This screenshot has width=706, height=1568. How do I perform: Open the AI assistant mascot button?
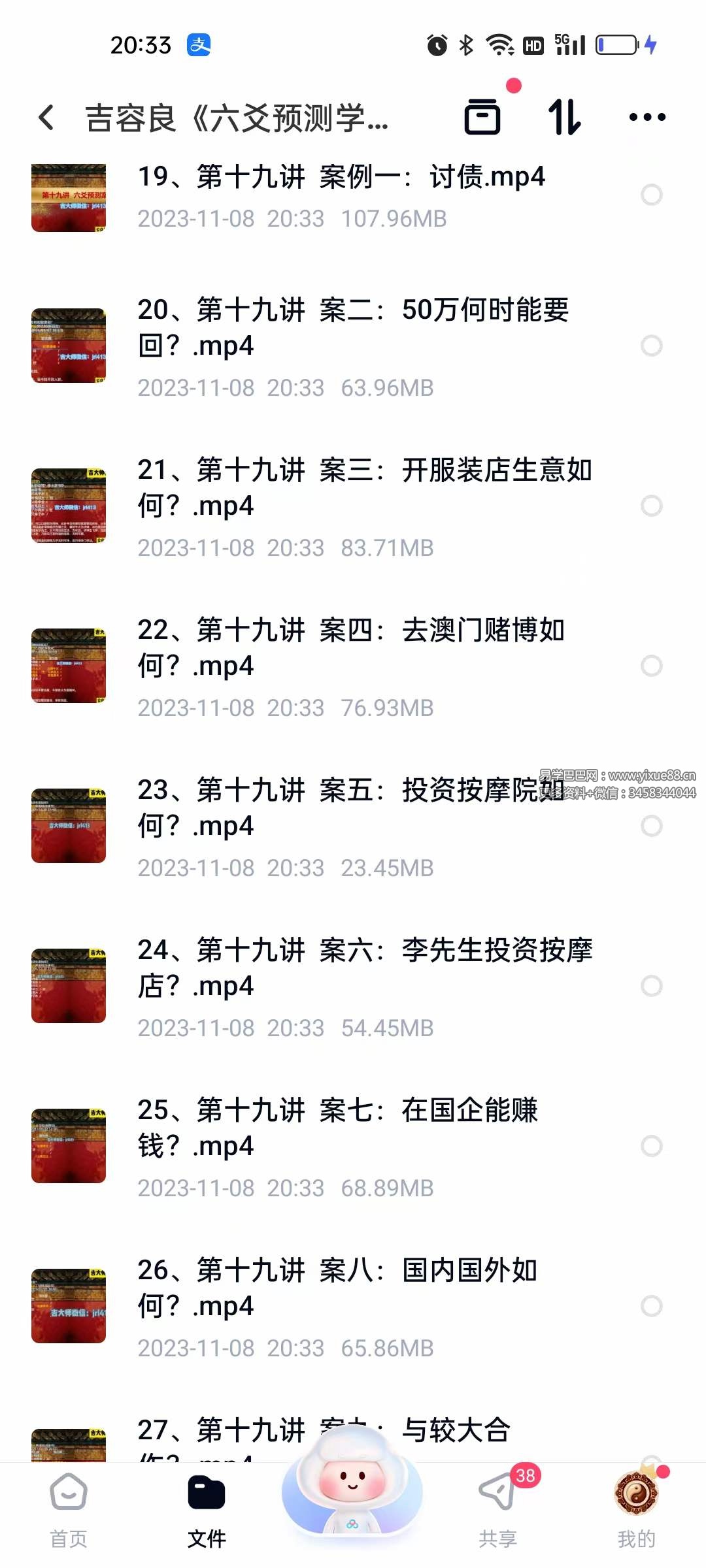coord(351,1490)
